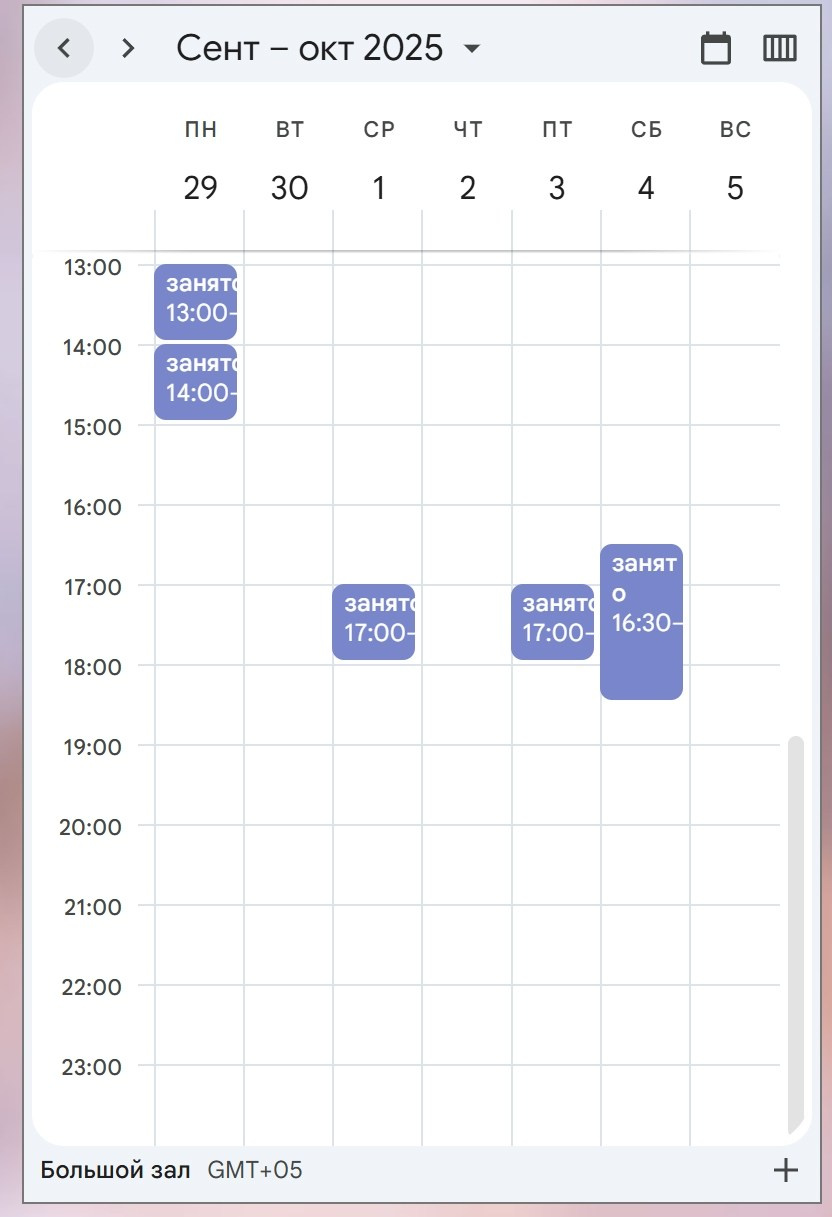This screenshot has width=832, height=1217.
Task: Go to the next week
Action: coord(127,48)
